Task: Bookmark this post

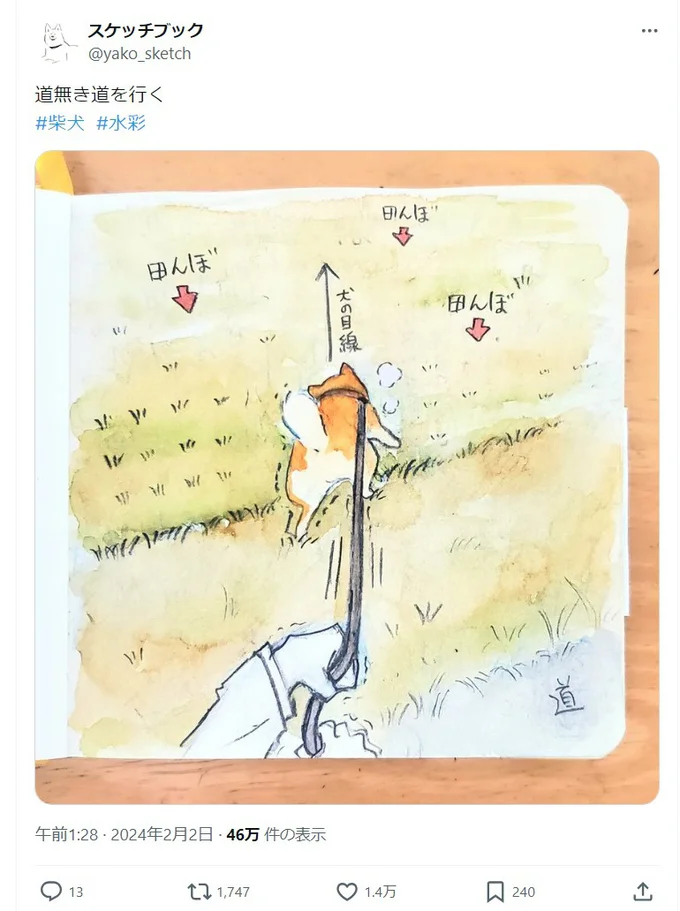Action: click(x=495, y=890)
